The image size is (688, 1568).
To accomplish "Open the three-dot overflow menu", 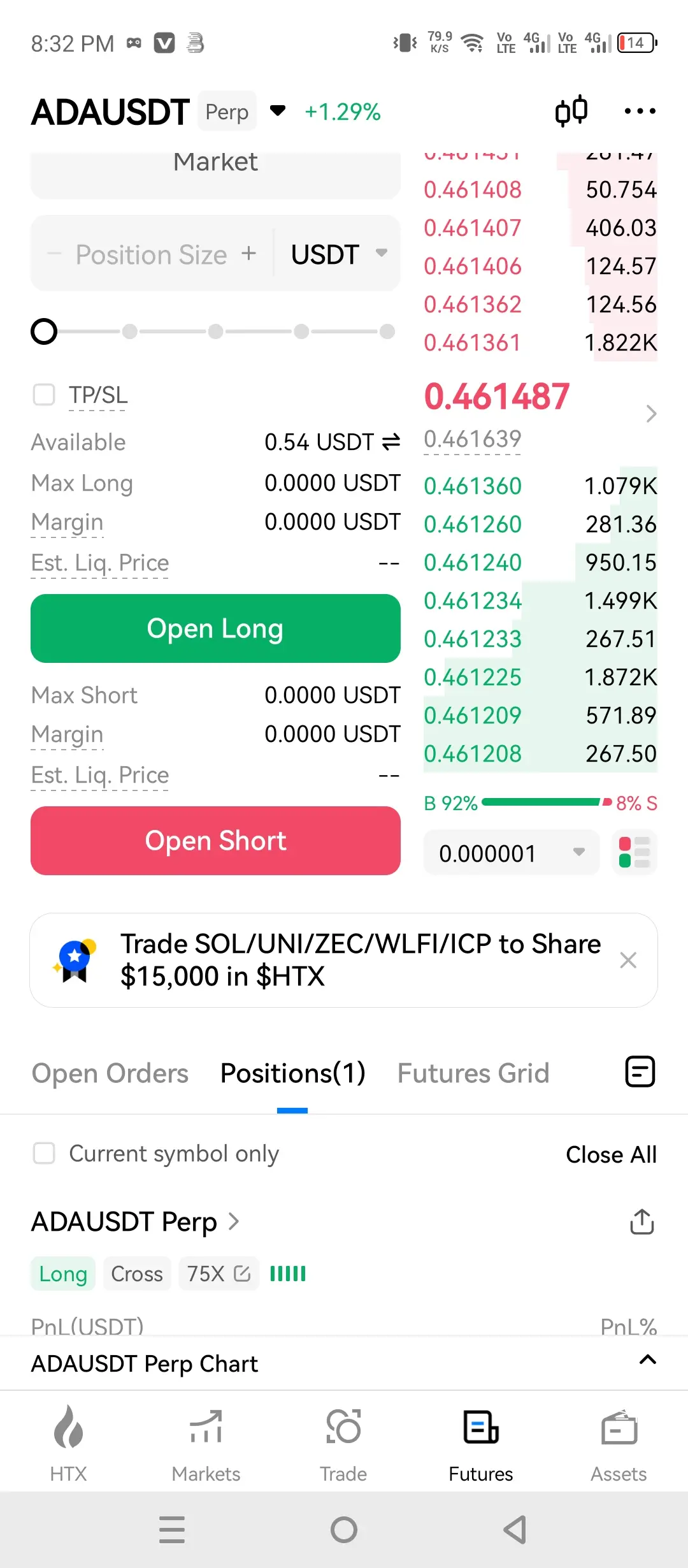I will 640,111.
